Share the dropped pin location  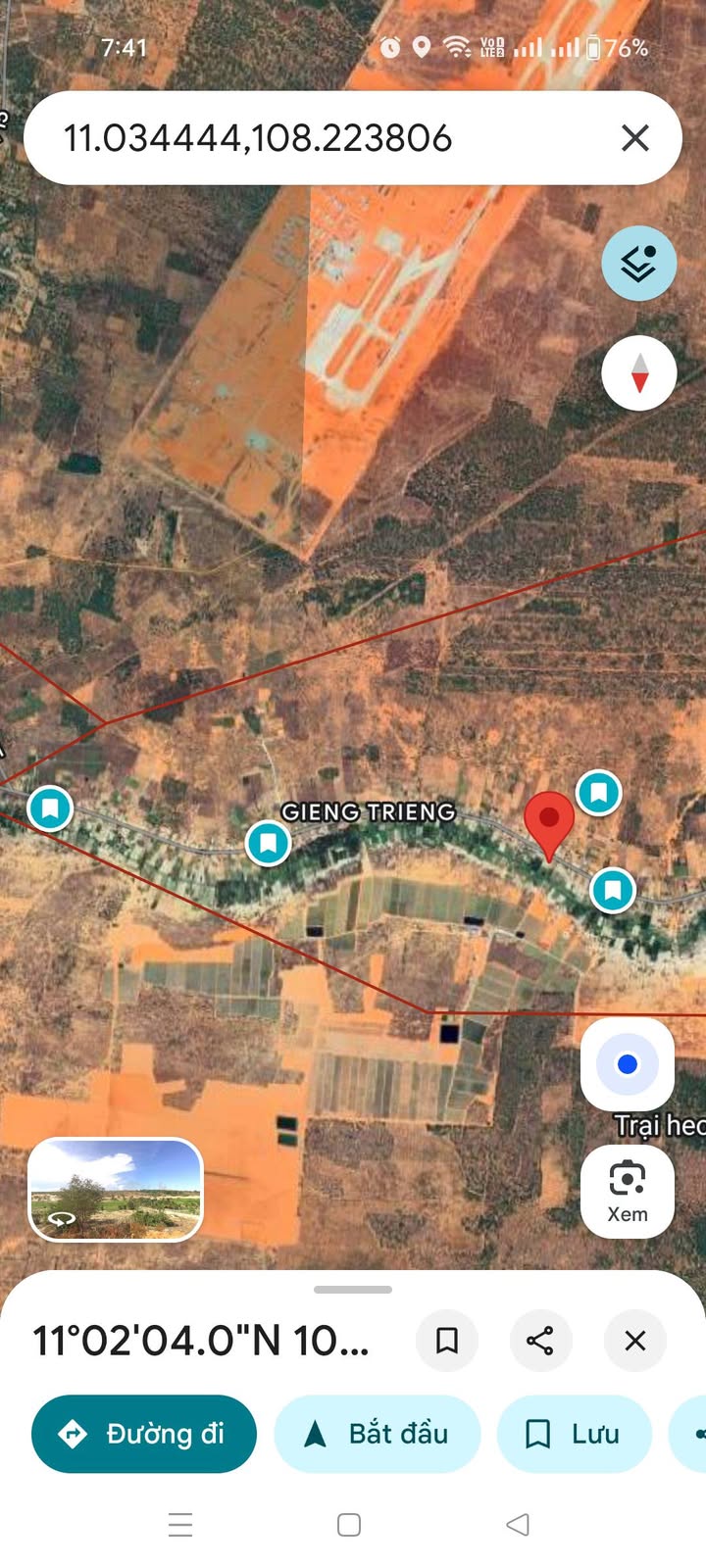coord(540,1340)
